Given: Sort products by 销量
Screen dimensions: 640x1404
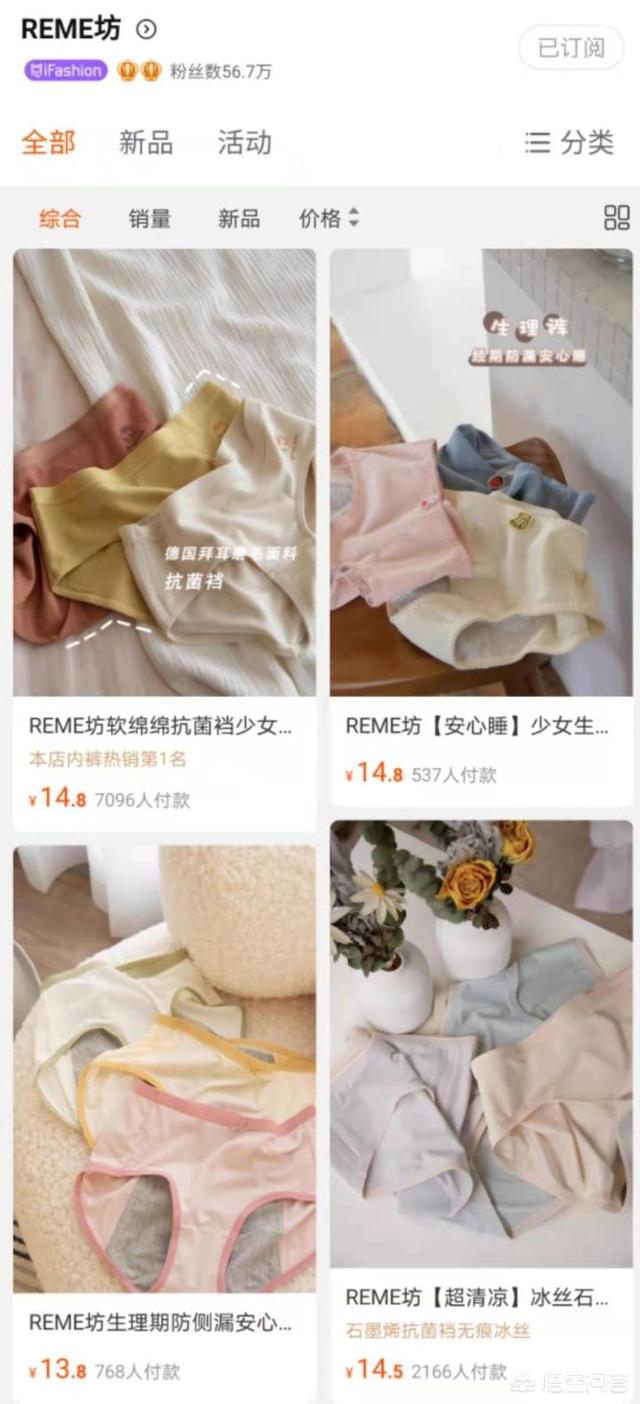Looking at the screenshot, I should tap(149, 219).
